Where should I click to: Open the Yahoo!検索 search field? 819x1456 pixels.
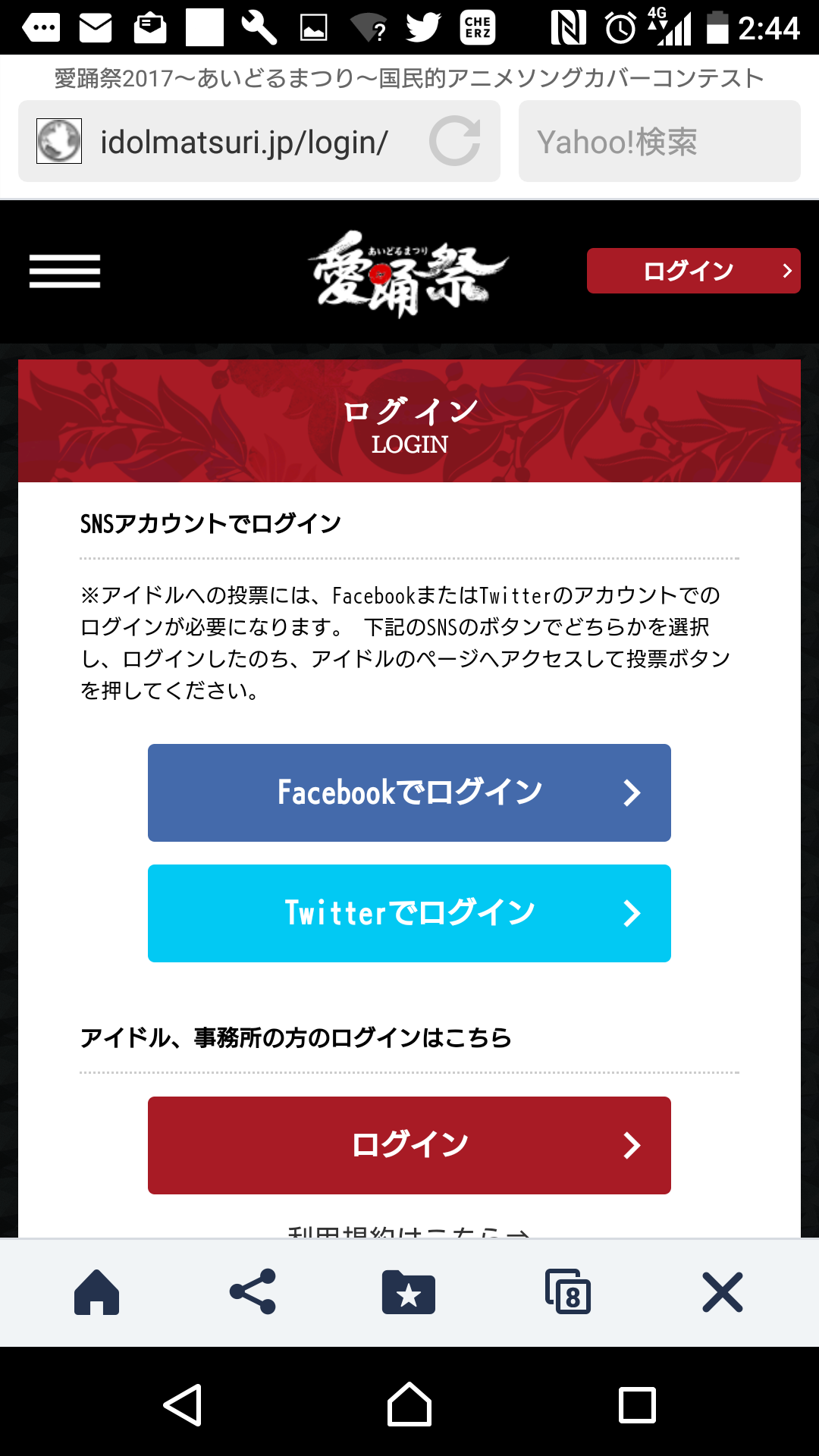pos(659,142)
